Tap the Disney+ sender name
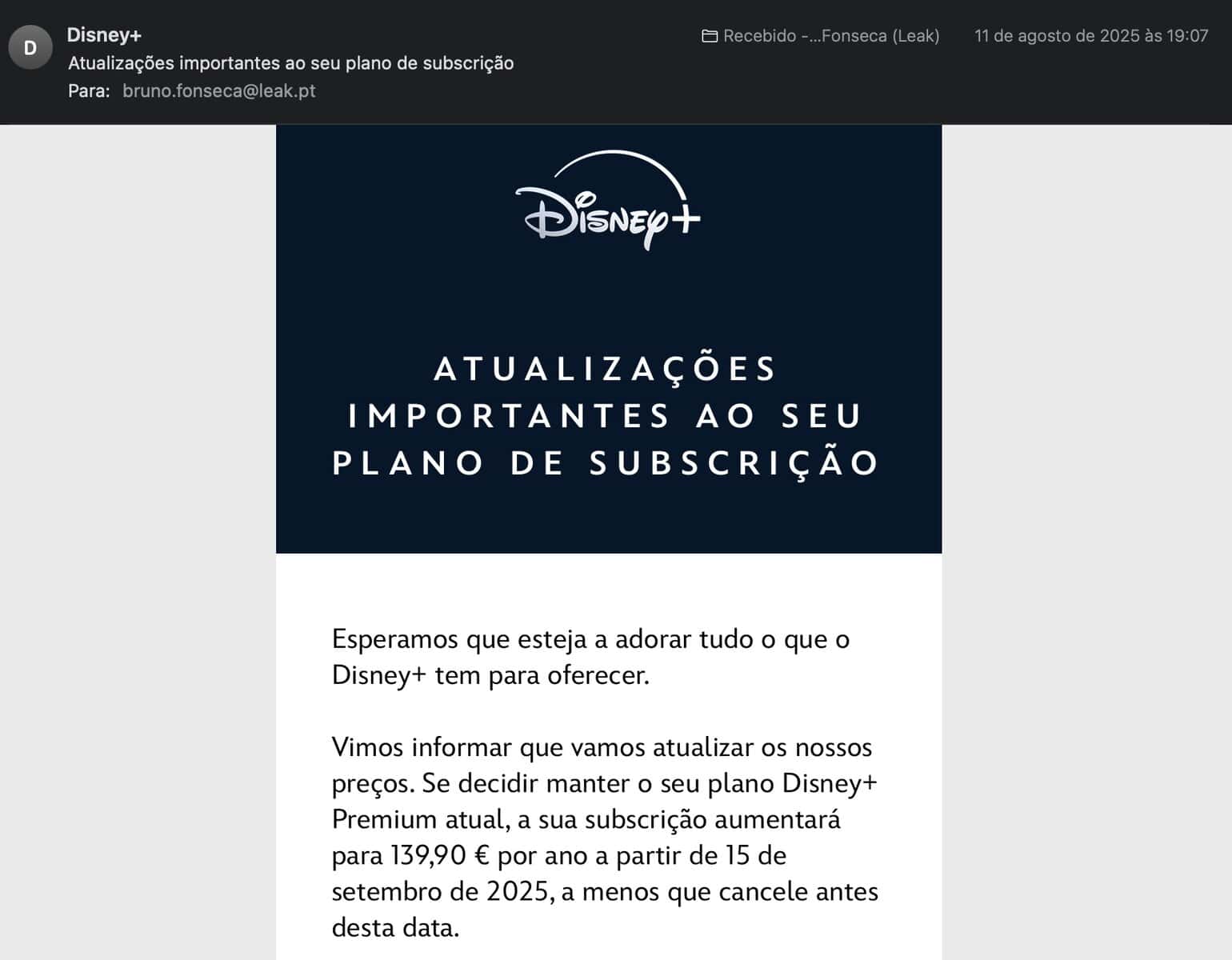 [x=104, y=35]
